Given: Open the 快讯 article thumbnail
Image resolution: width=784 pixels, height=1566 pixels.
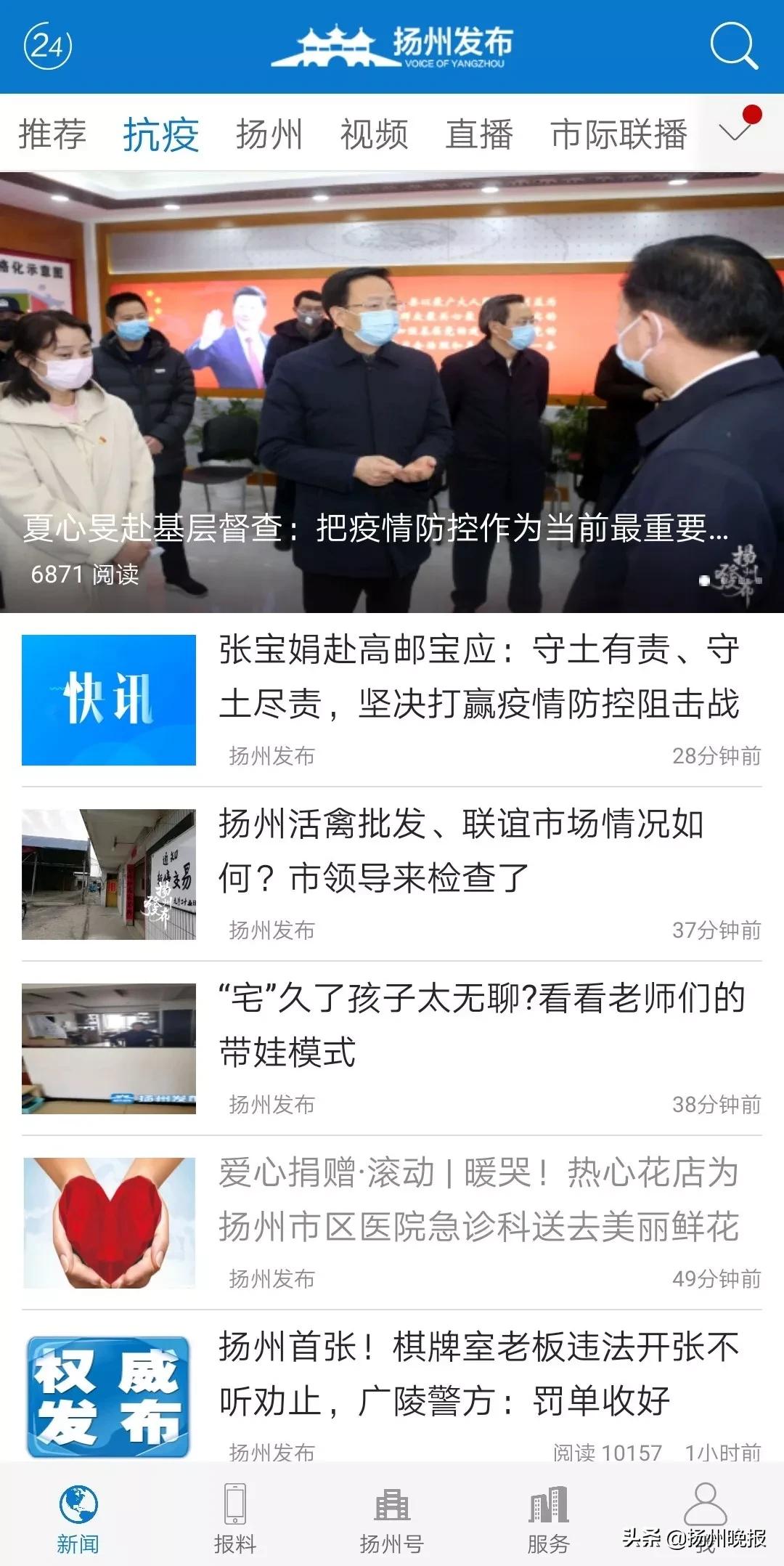Looking at the screenshot, I should click(x=109, y=701).
